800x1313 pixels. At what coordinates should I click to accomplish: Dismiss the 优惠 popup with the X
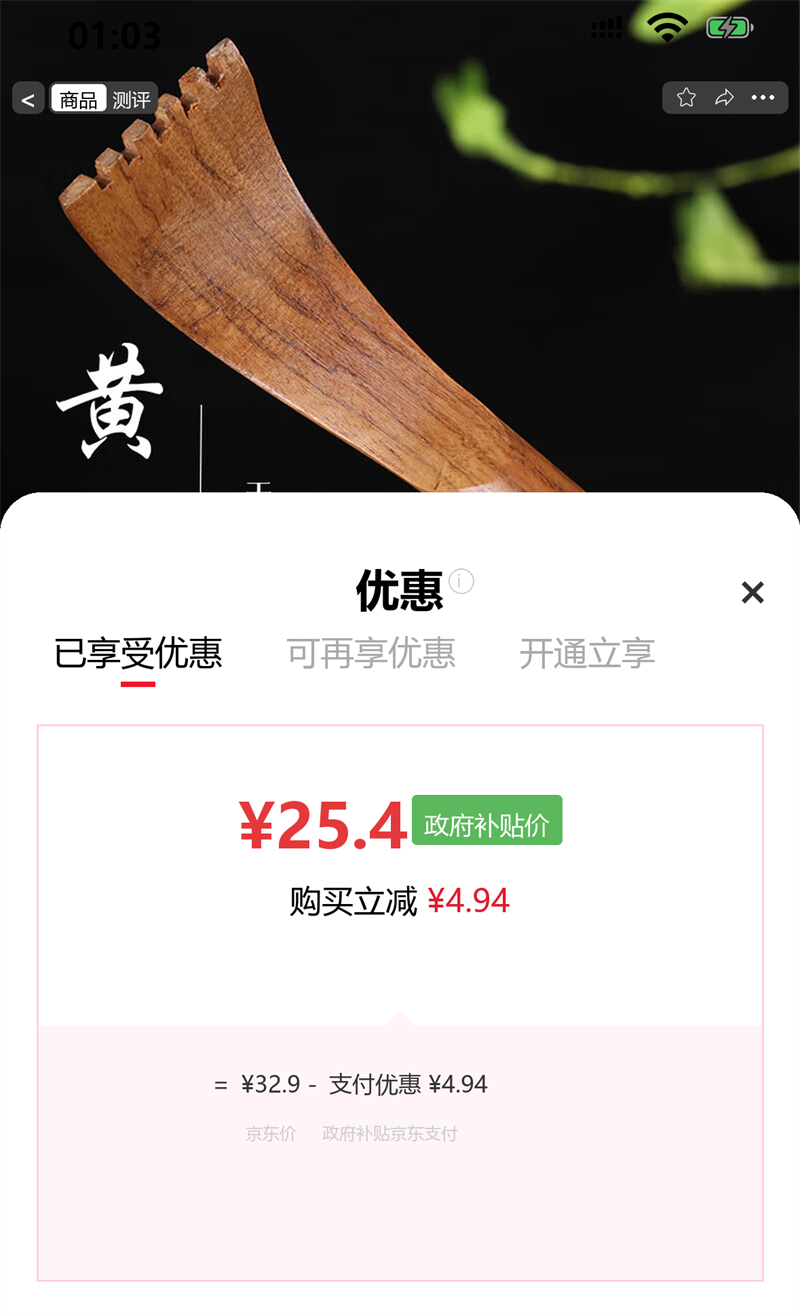pos(753,592)
